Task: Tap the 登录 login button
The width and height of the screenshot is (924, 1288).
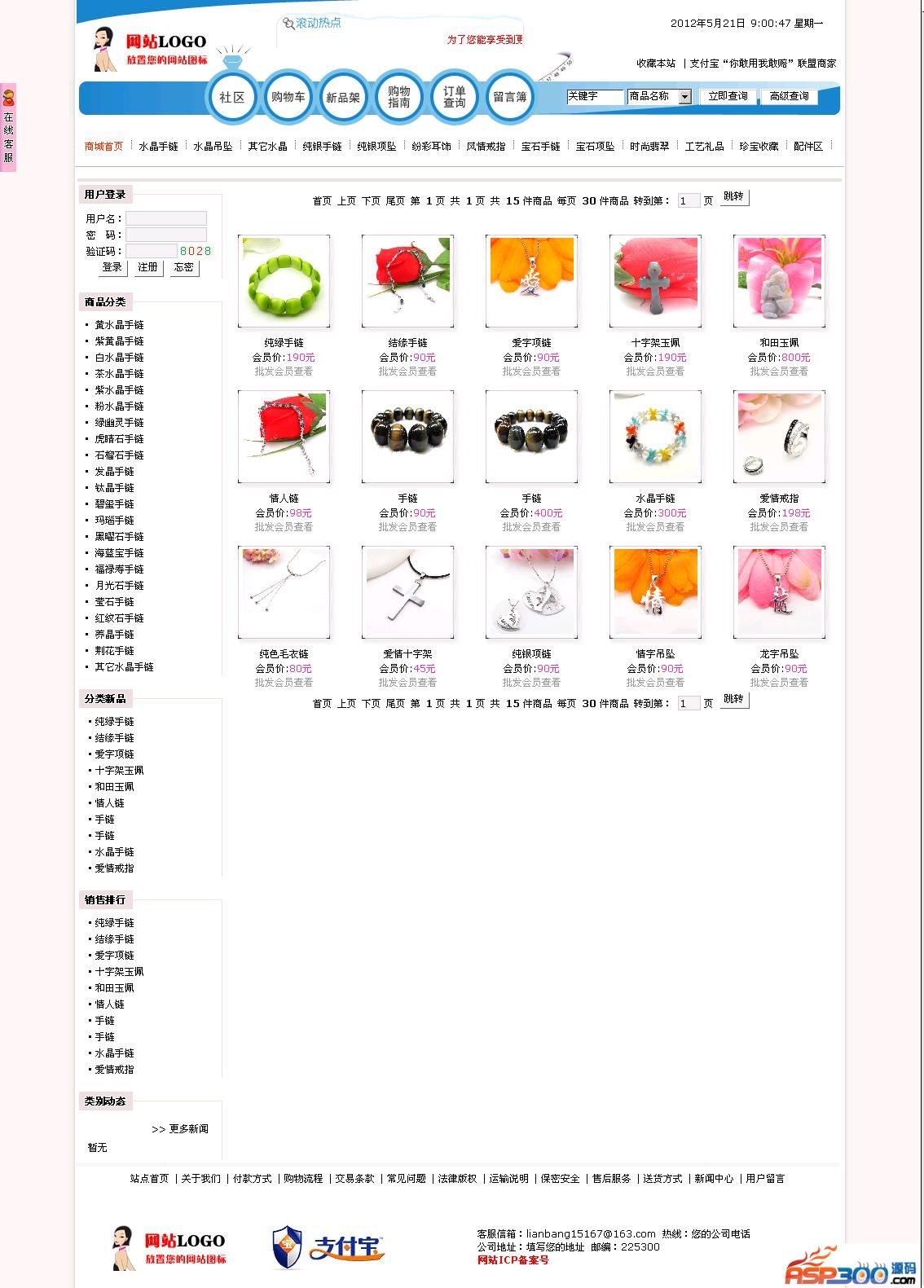Action: pos(112,267)
